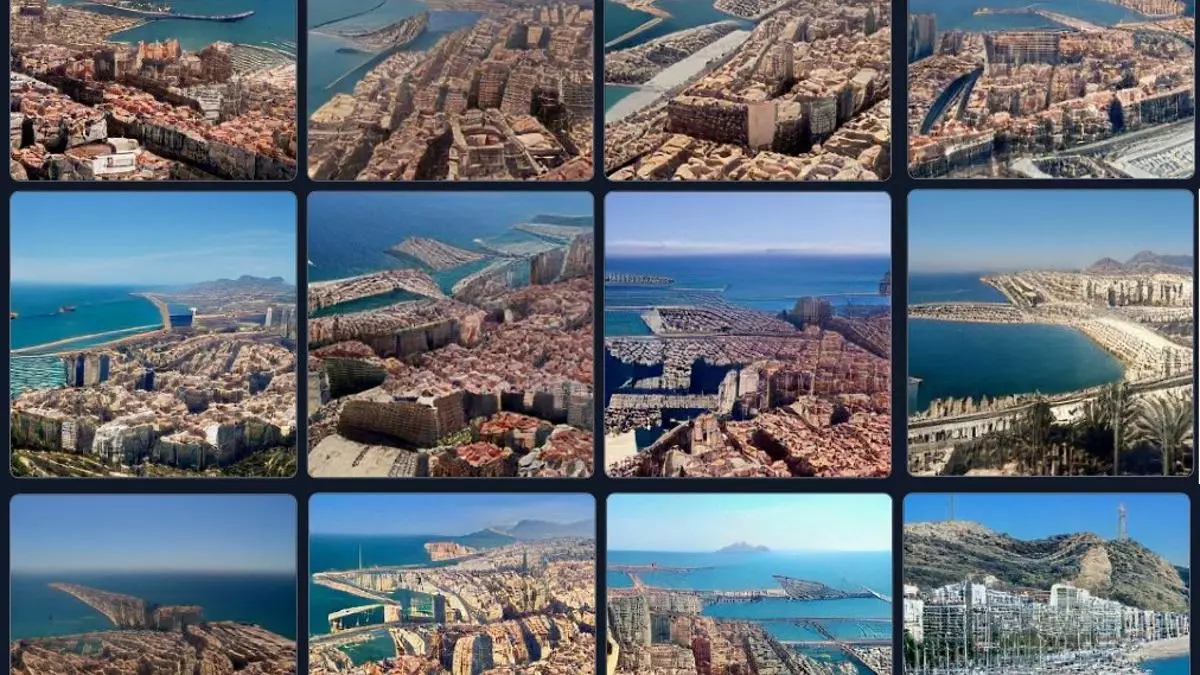Open the image with distant mountain and ships
Image resolution: width=1200 pixels, height=675 pixels.
pos(153,333)
